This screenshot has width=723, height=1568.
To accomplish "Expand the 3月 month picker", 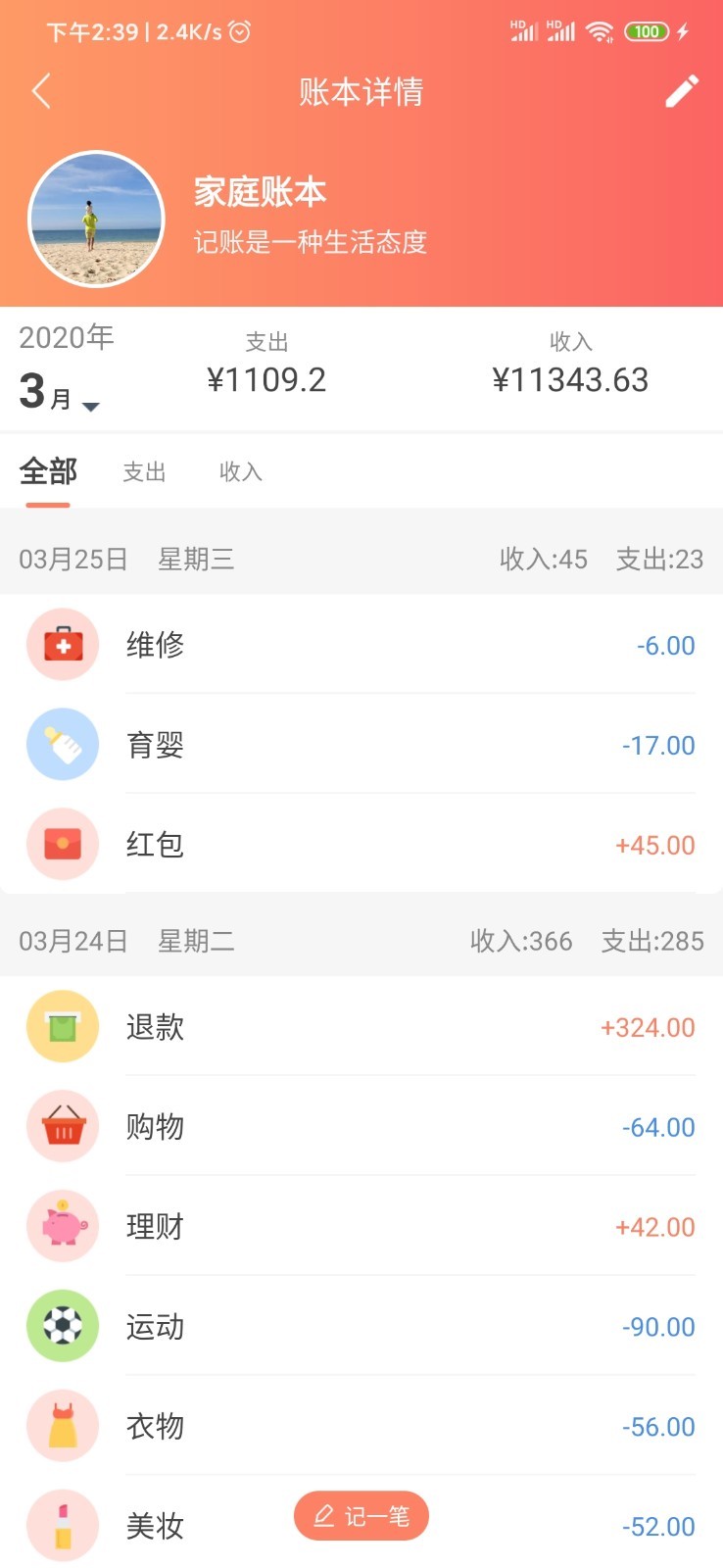I will (x=60, y=393).
